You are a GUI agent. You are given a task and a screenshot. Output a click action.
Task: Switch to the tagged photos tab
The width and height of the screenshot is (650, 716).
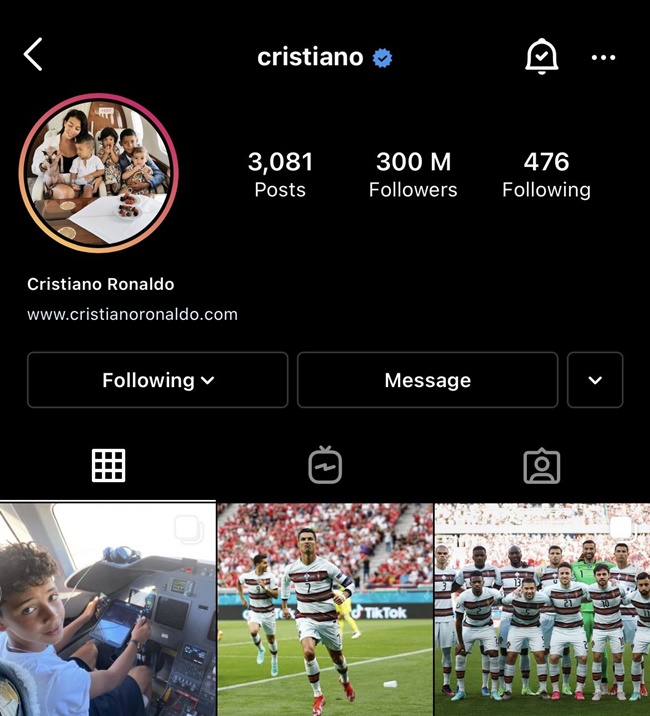541,466
